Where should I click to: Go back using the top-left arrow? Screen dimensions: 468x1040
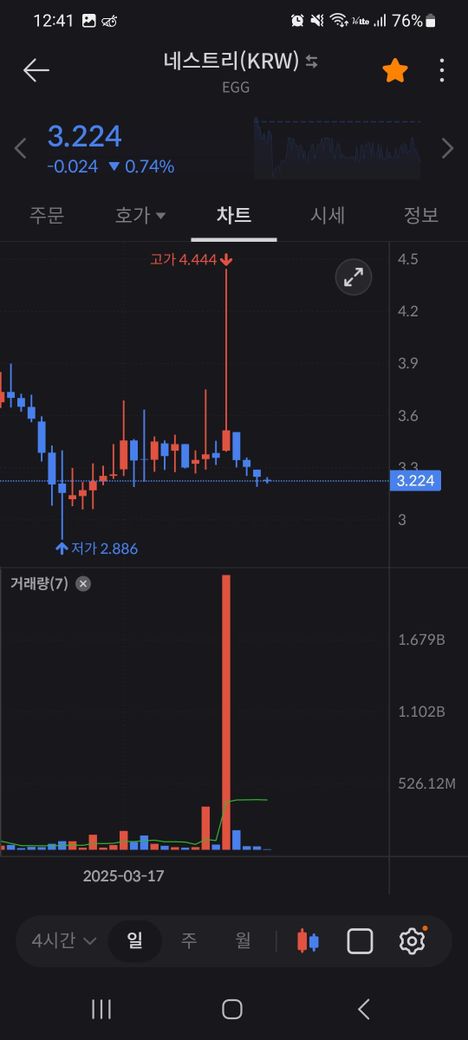point(36,70)
